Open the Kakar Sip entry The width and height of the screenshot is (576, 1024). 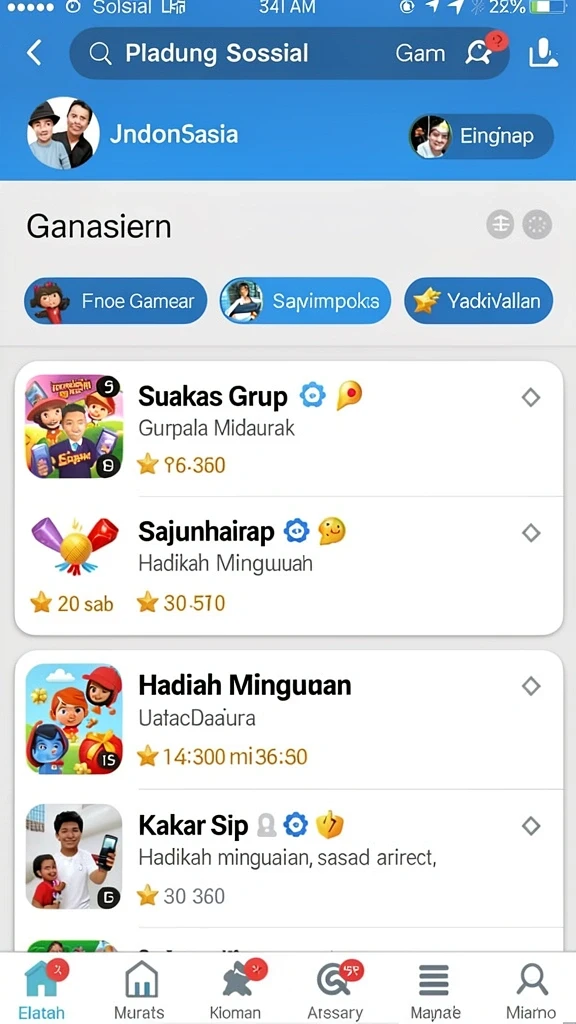pyautogui.click(x=289, y=857)
